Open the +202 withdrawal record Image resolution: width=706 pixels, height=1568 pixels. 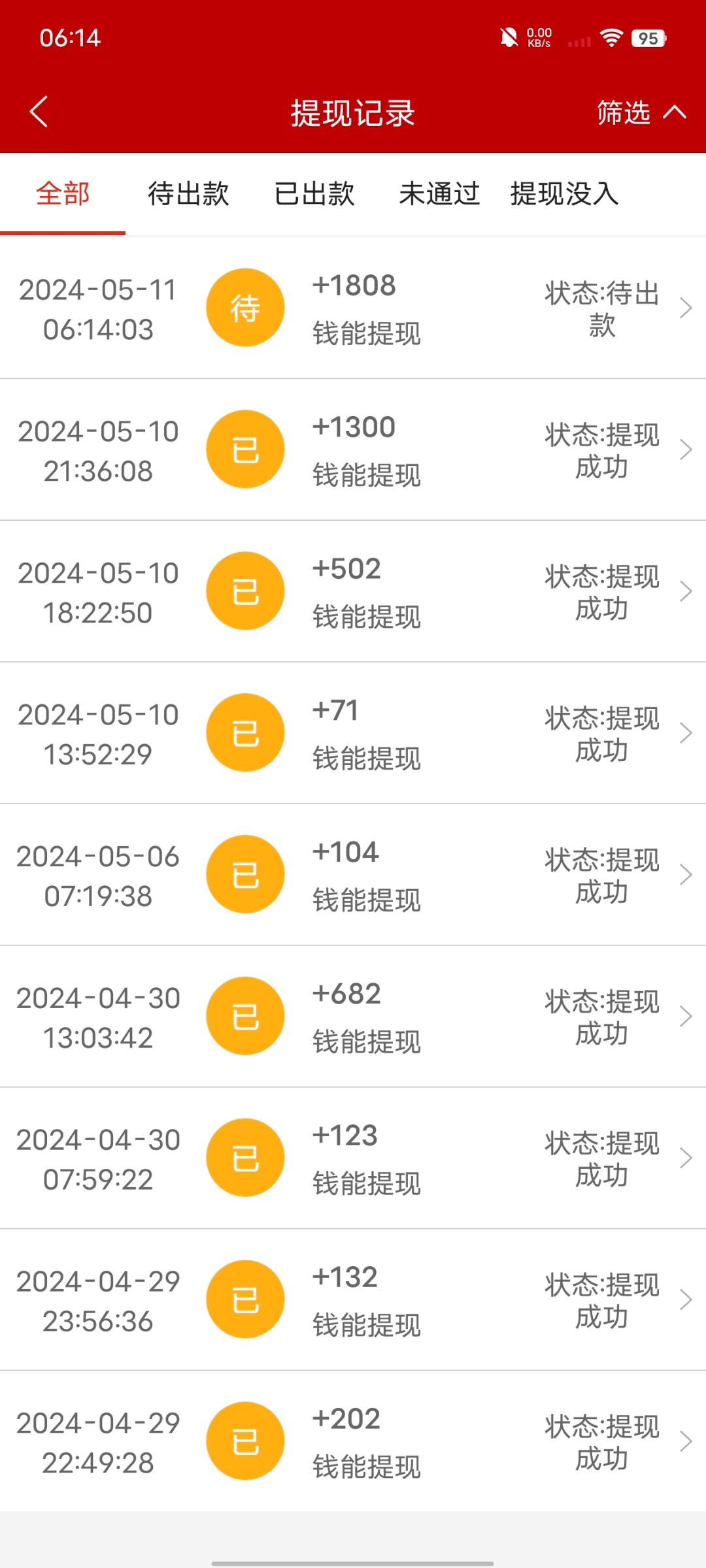[353, 1442]
